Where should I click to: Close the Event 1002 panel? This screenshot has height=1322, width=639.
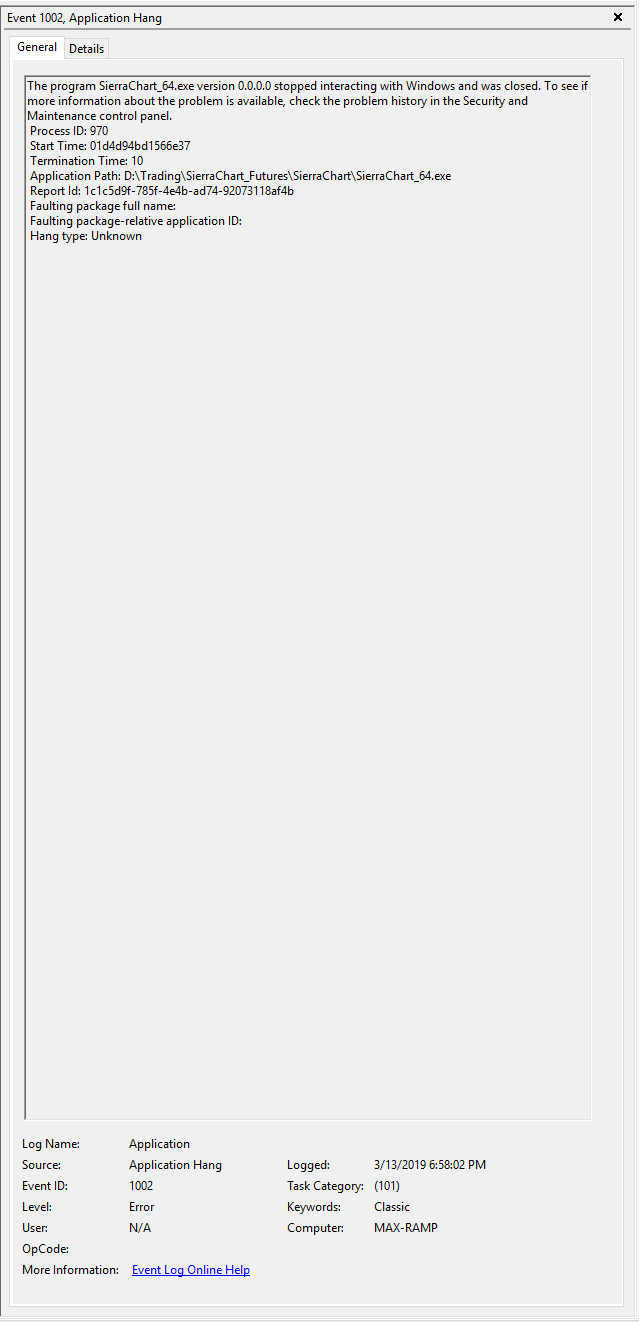pyautogui.click(x=618, y=17)
